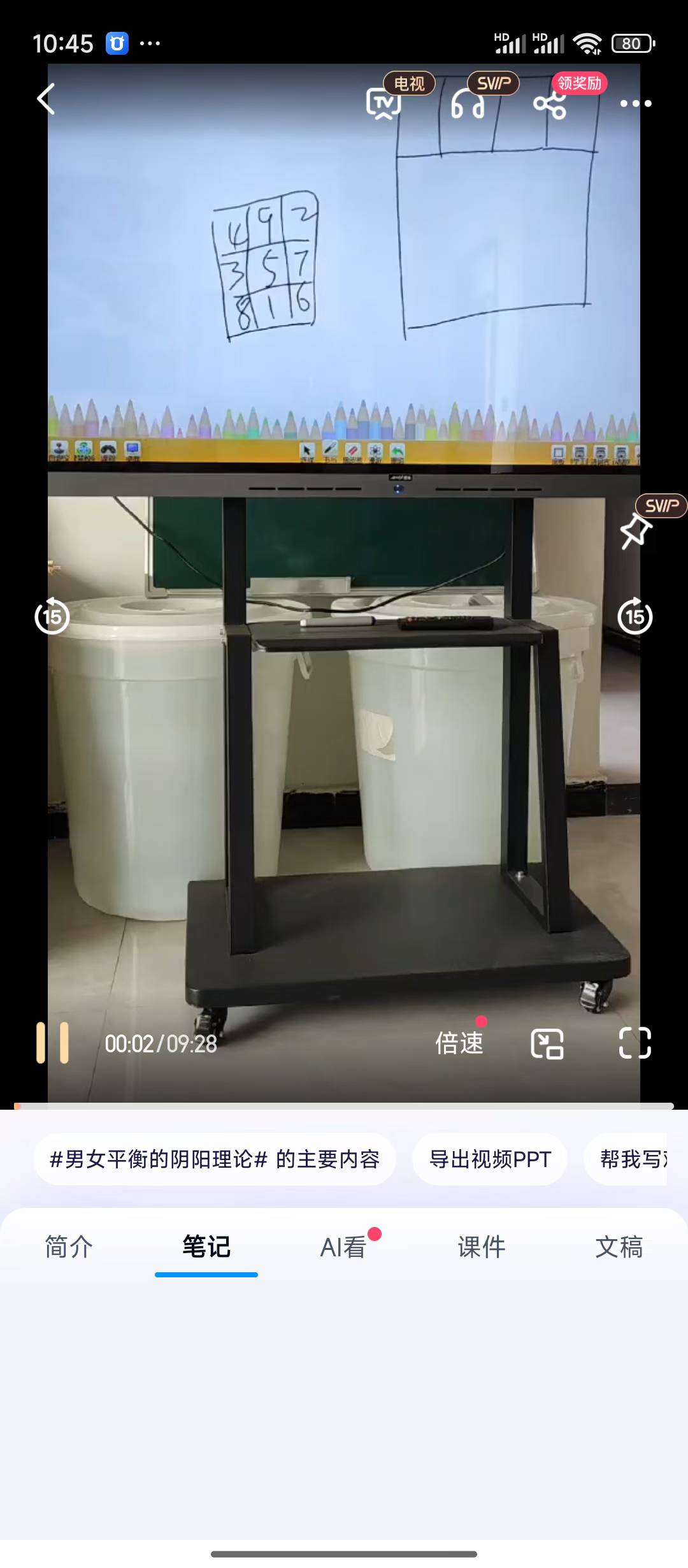This screenshot has width=688, height=1568.
Task: Pause the video playback
Action: (52, 1043)
